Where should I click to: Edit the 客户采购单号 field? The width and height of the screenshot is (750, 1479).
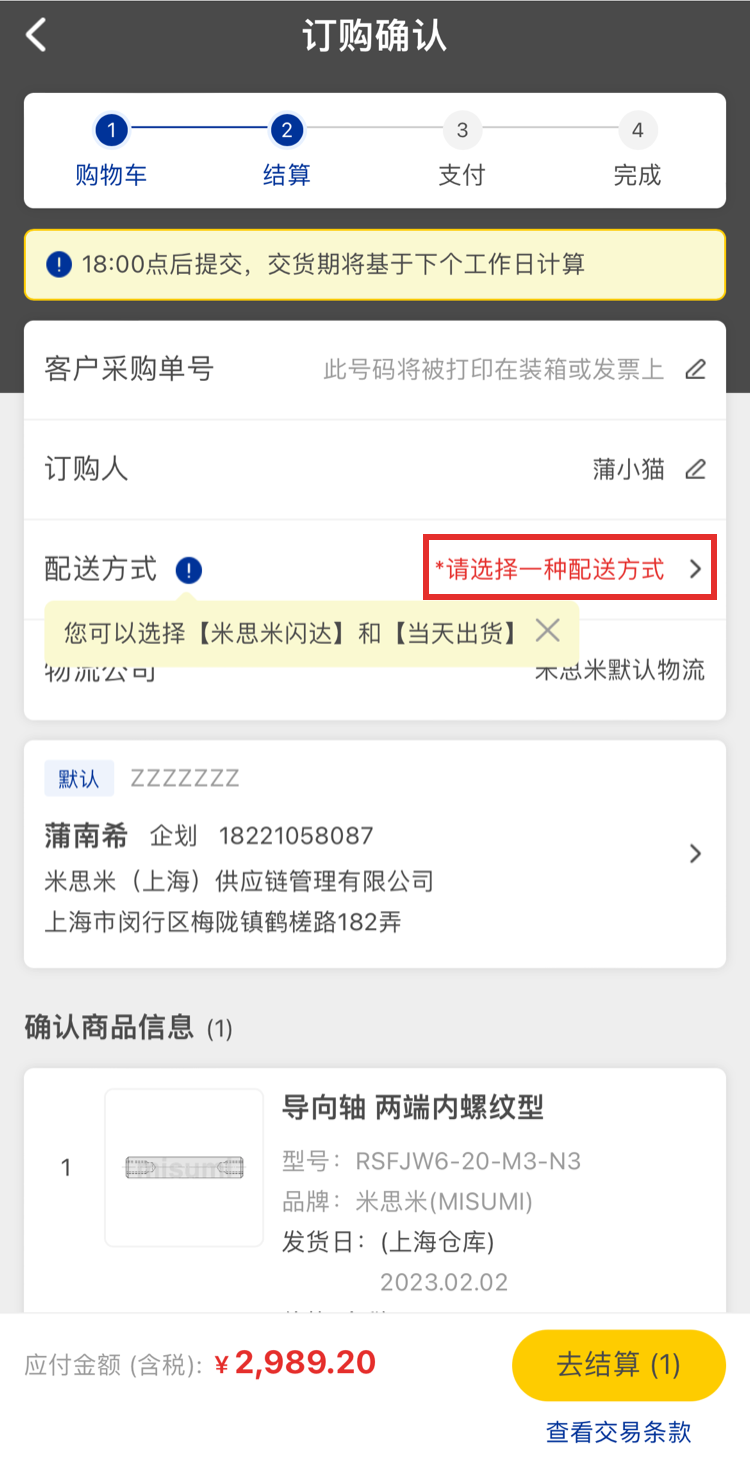[x=695, y=370]
